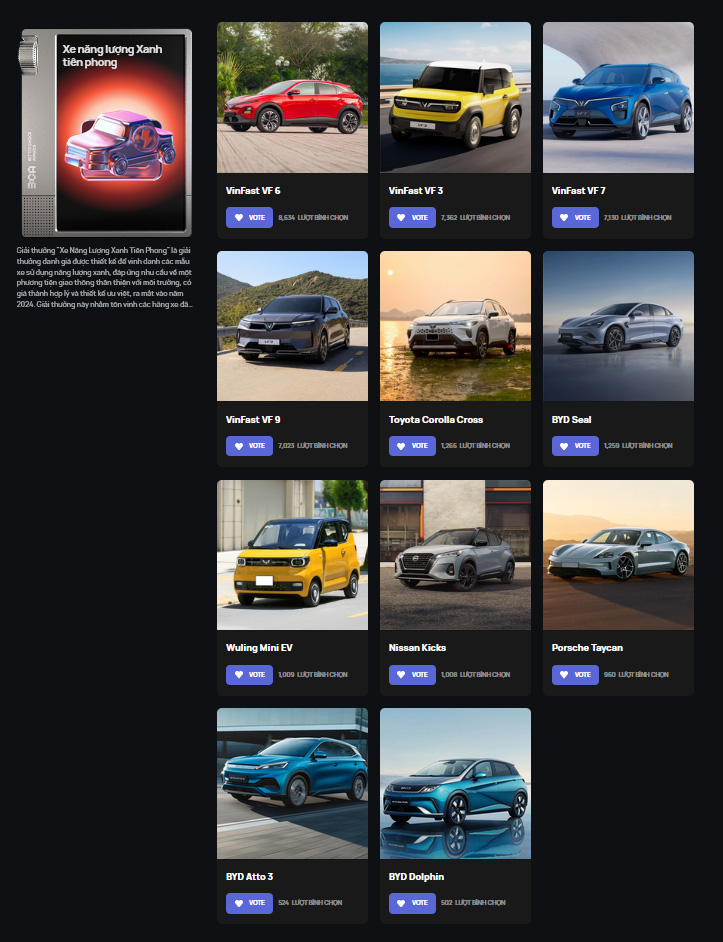
Task: Vote for VinFast VF 3
Action: click(x=412, y=217)
